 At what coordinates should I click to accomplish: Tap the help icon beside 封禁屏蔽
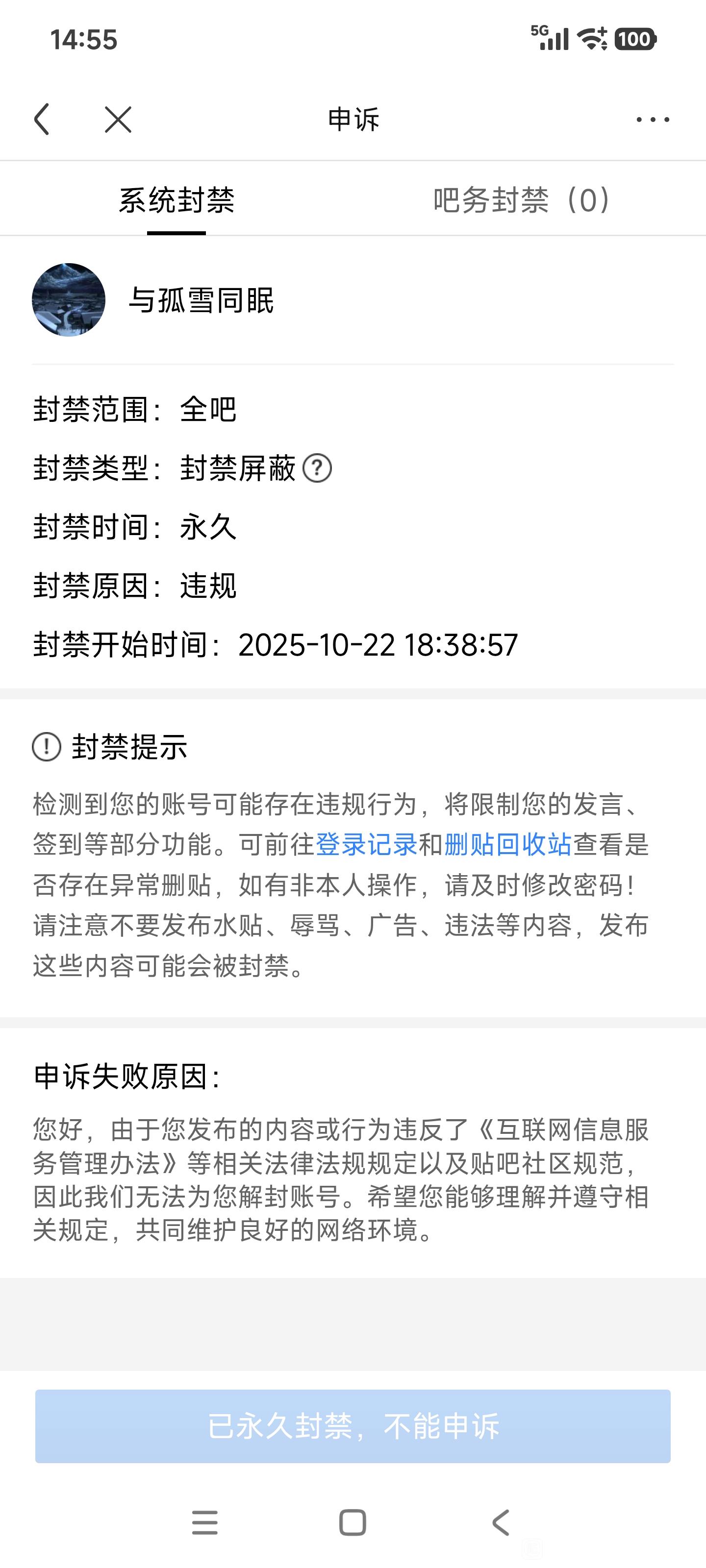pos(317,469)
